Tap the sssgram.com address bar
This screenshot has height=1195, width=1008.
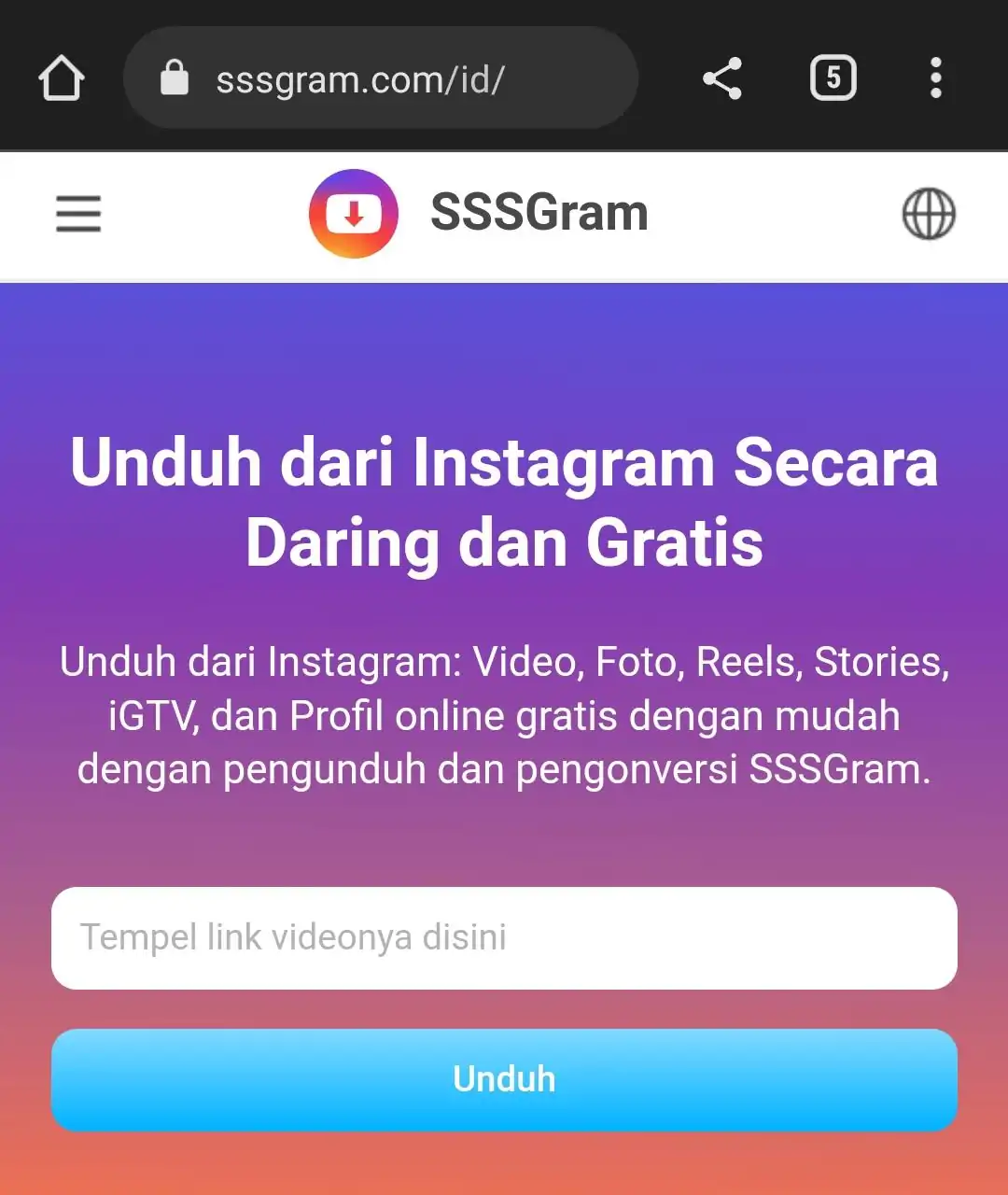tap(381, 78)
